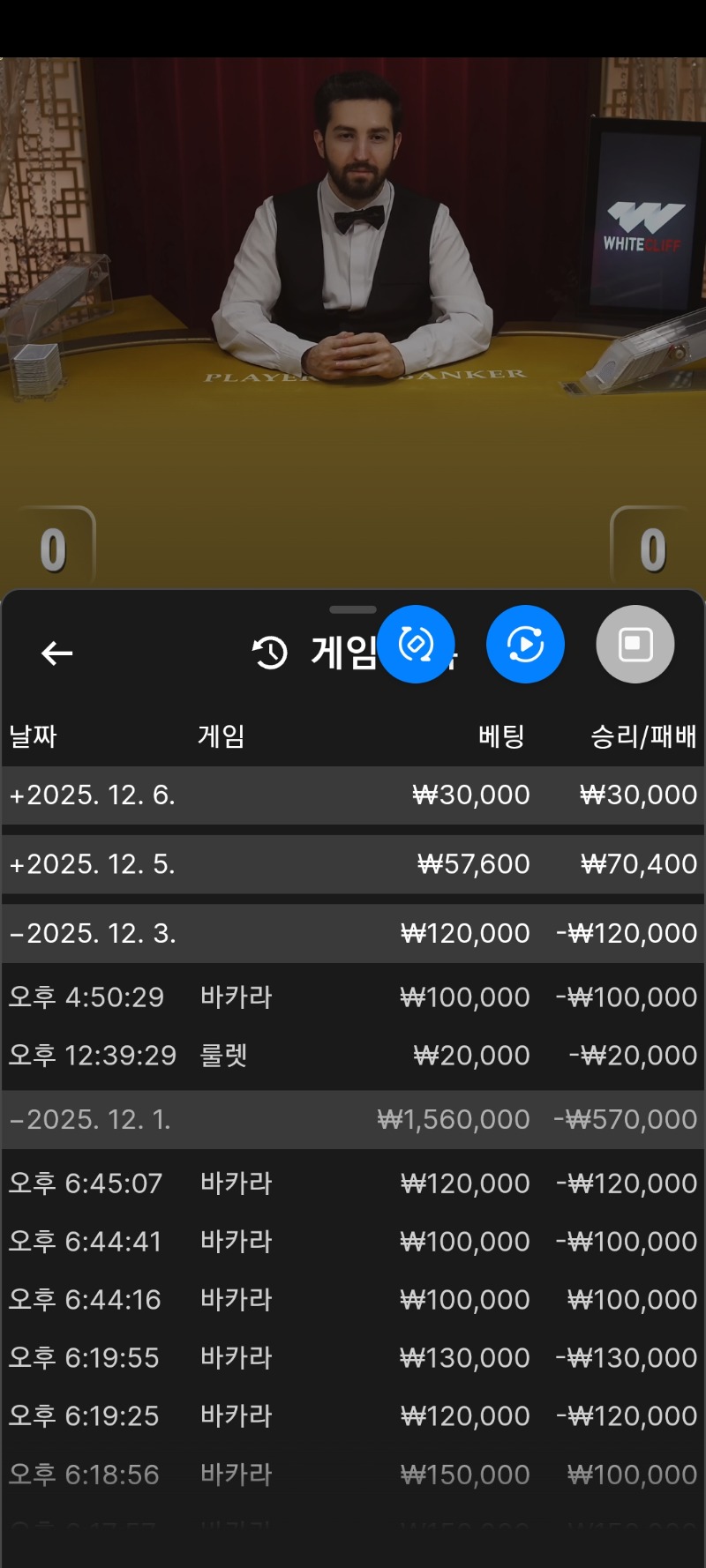This screenshot has height=1568, width=706.
Task: Open the 오후 6:19:55 바카라 record
Action: [x=353, y=1357]
